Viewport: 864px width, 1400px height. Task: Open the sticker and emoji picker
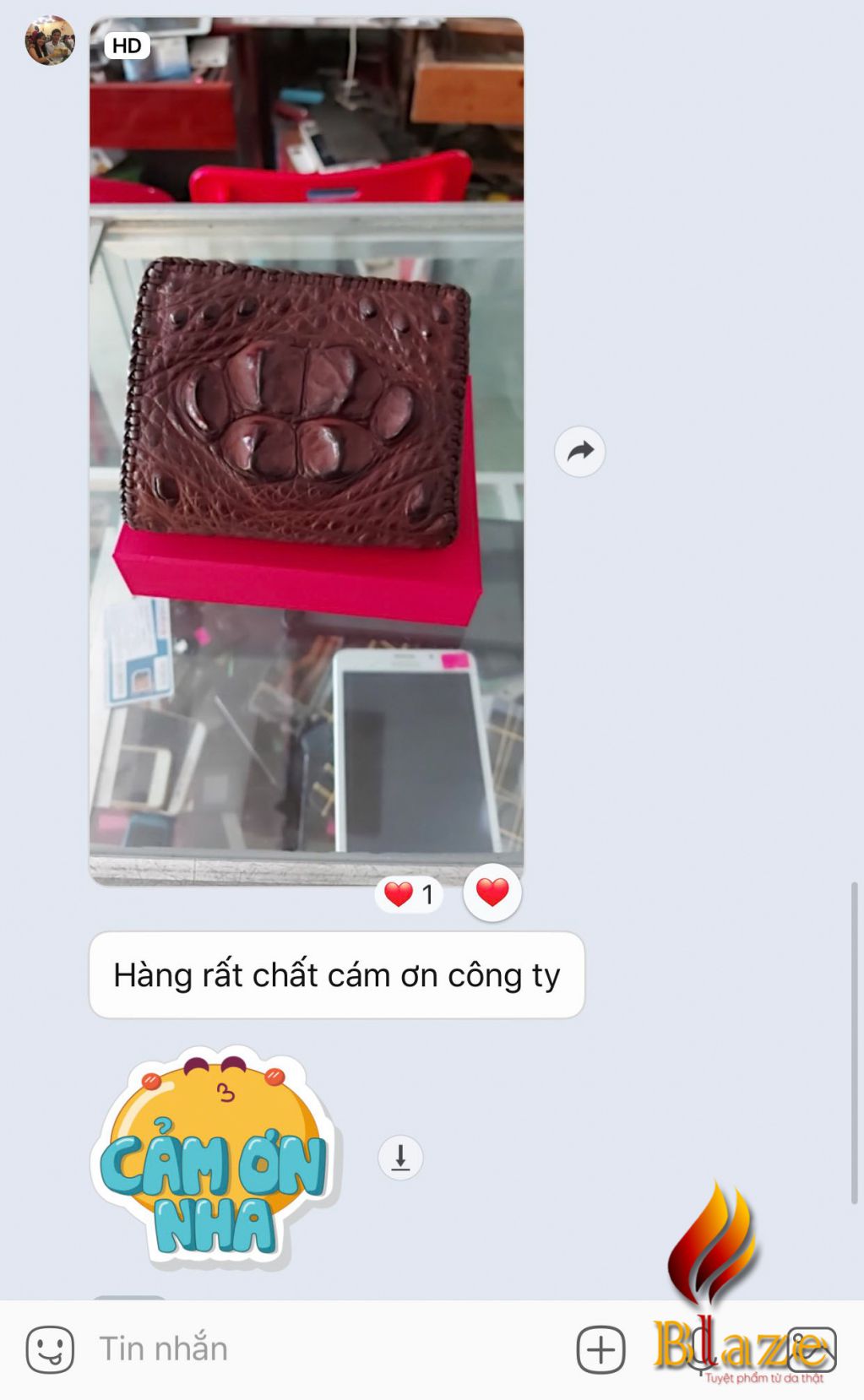coord(50,1348)
